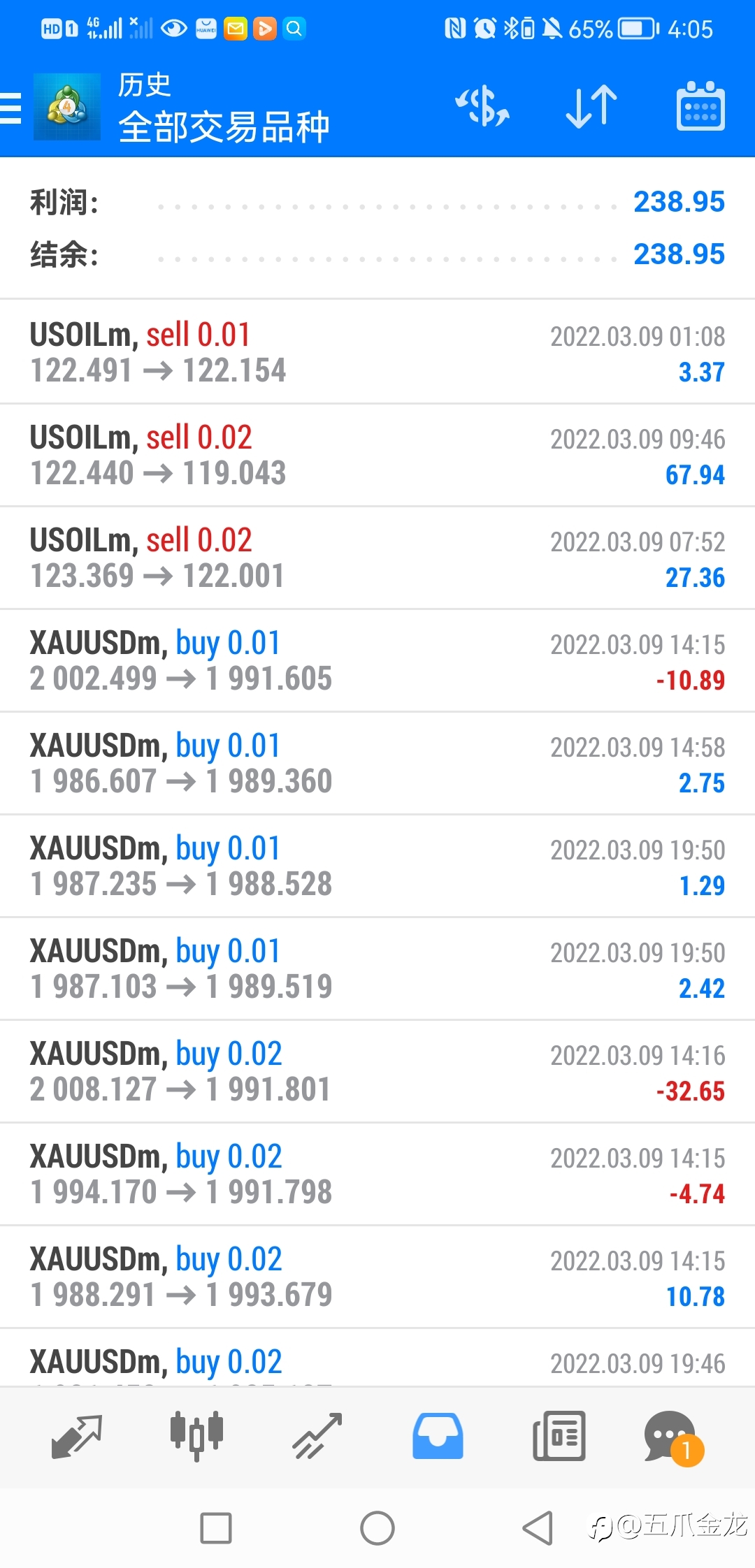Open the symbol filter dollar icon
The image size is (755, 1568).
[x=482, y=107]
